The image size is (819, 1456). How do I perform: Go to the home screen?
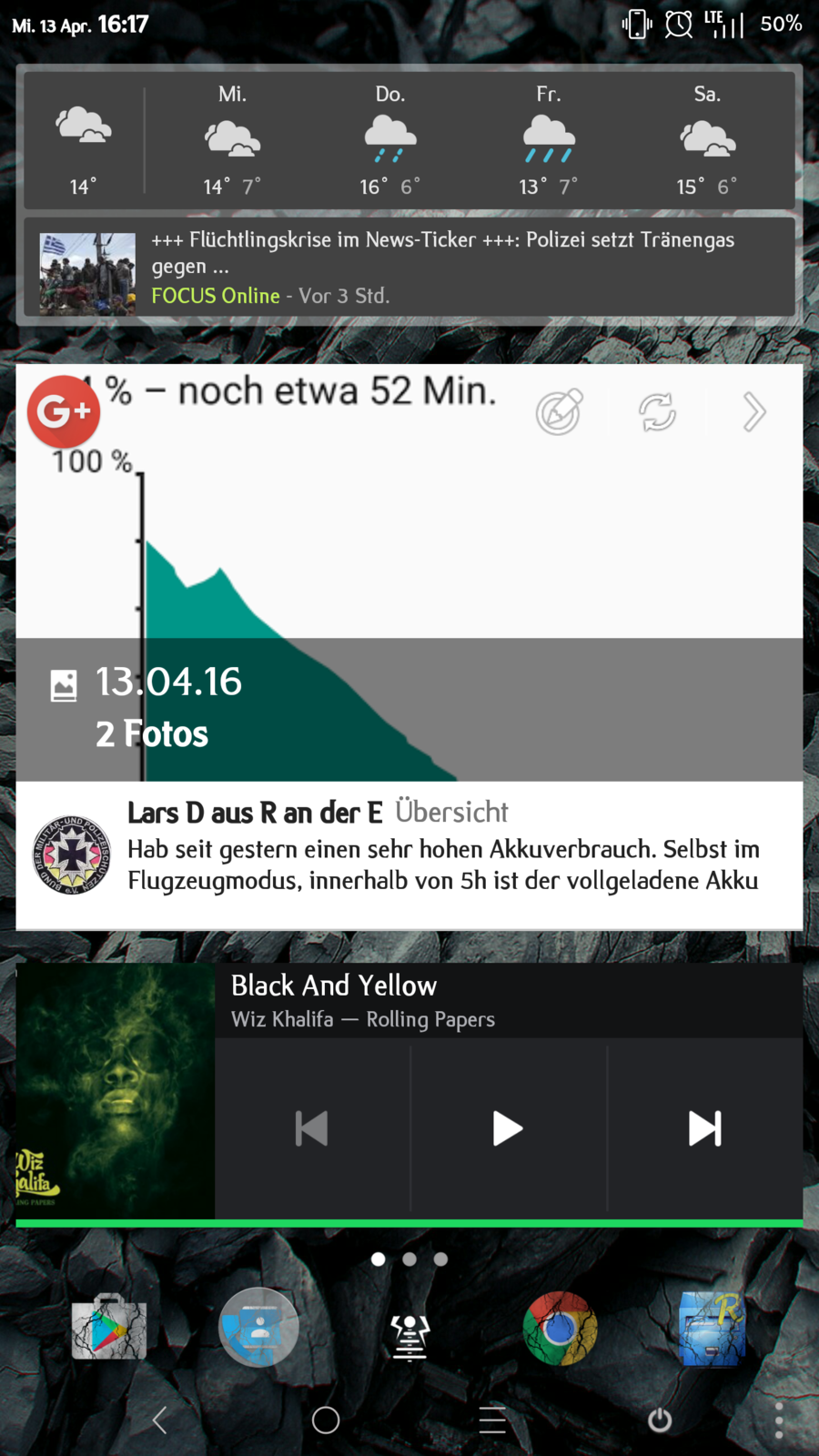coord(326,1420)
